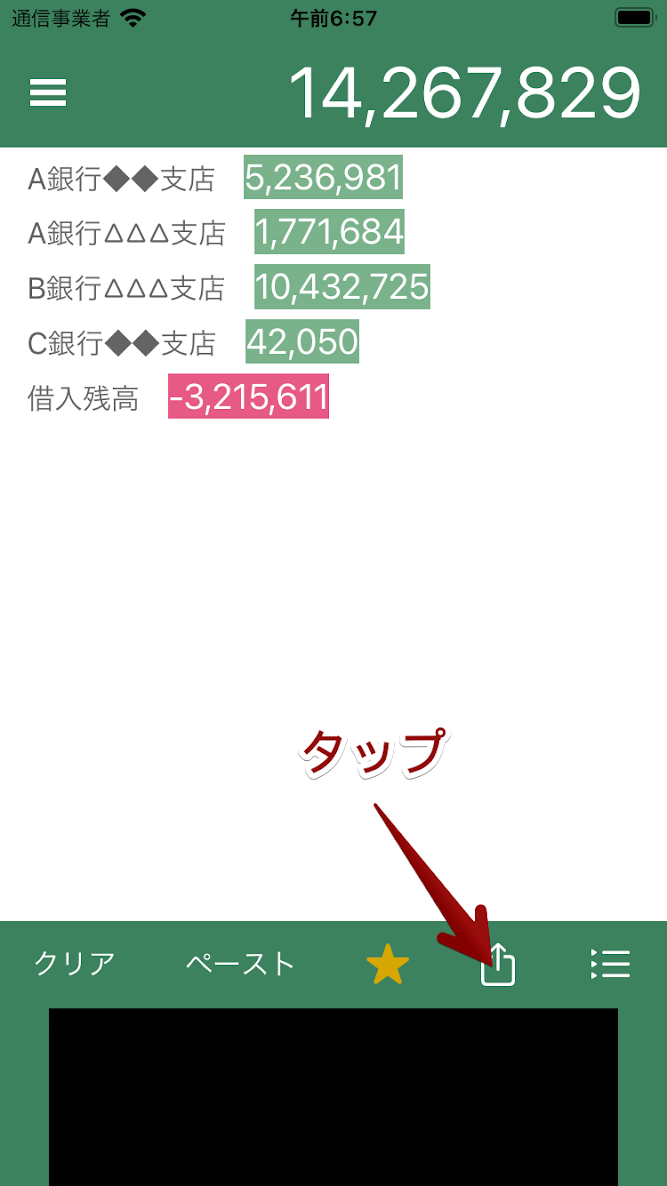Select the 5,236,981 number

(x=323, y=177)
